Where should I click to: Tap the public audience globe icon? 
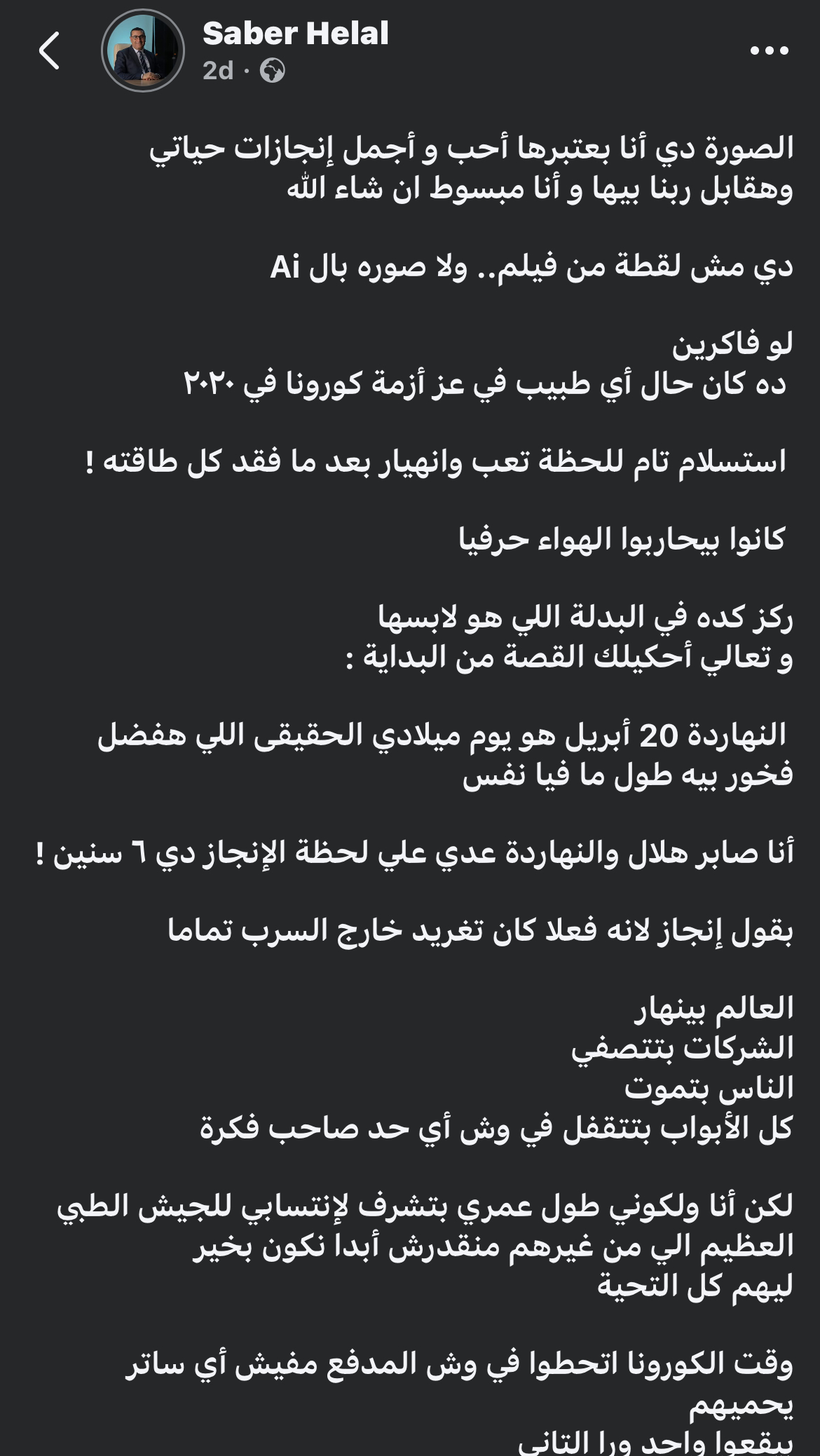point(272,71)
